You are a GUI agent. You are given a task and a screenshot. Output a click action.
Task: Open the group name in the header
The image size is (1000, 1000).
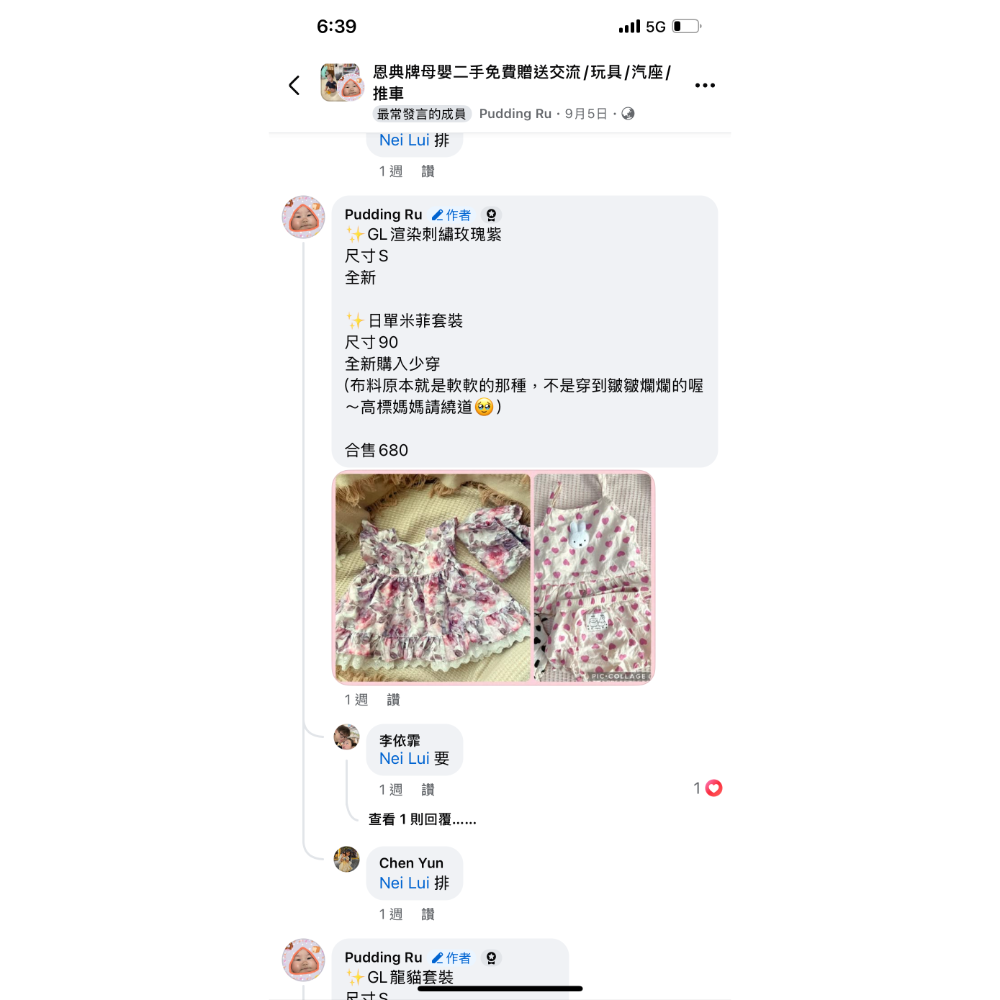pos(520,82)
